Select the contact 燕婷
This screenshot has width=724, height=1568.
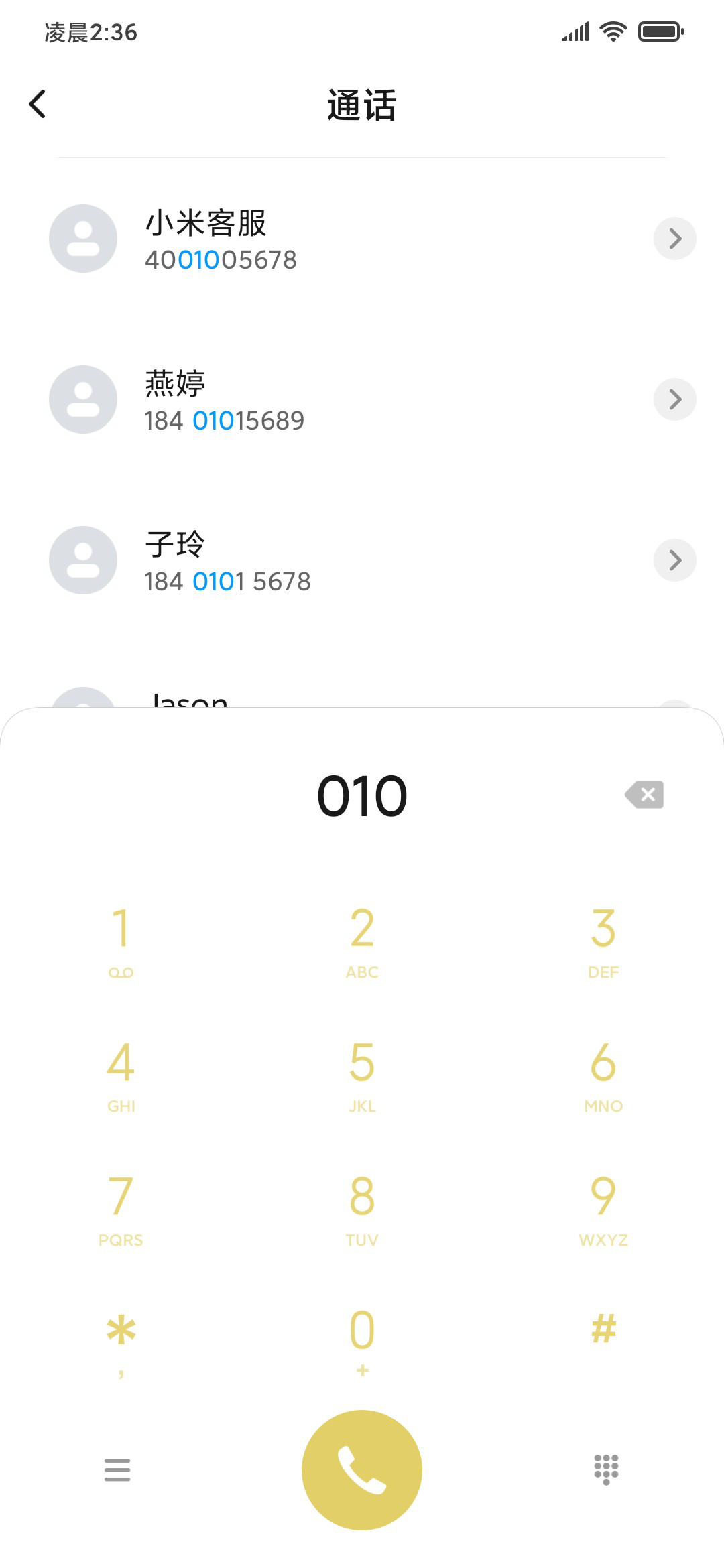362,399
